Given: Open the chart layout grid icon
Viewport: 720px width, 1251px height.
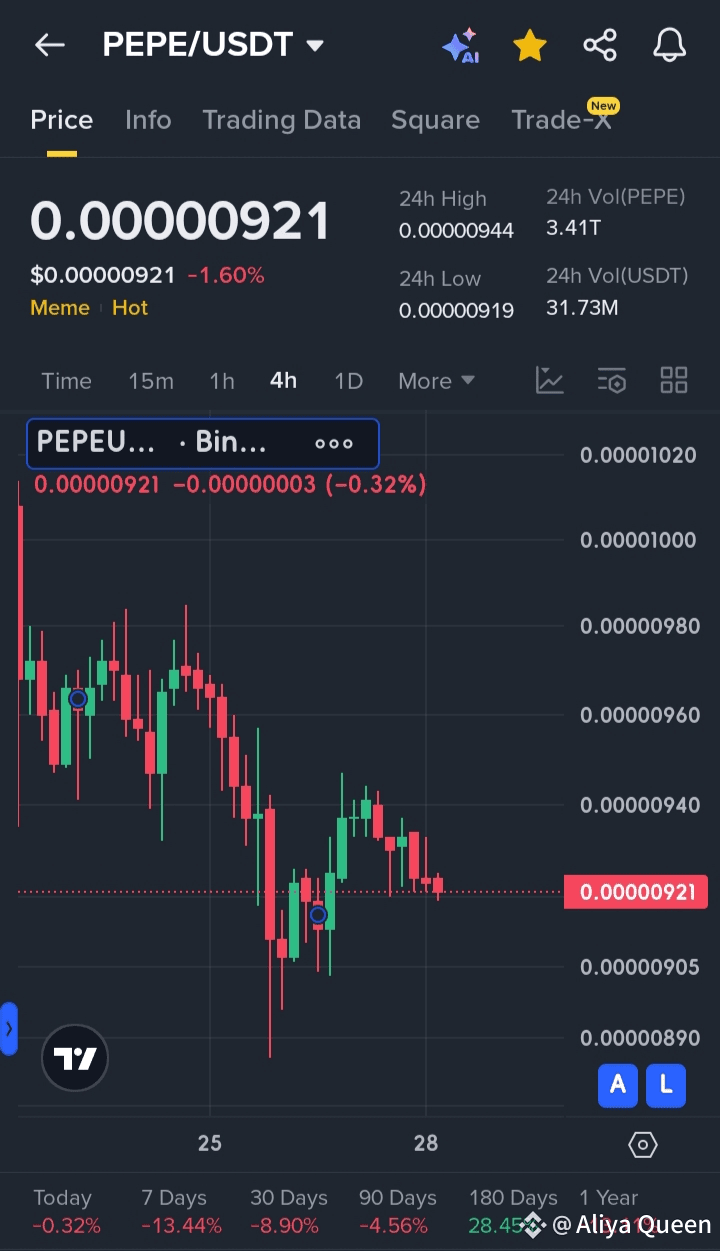Looking at the screenshot, I should point(674,380).
